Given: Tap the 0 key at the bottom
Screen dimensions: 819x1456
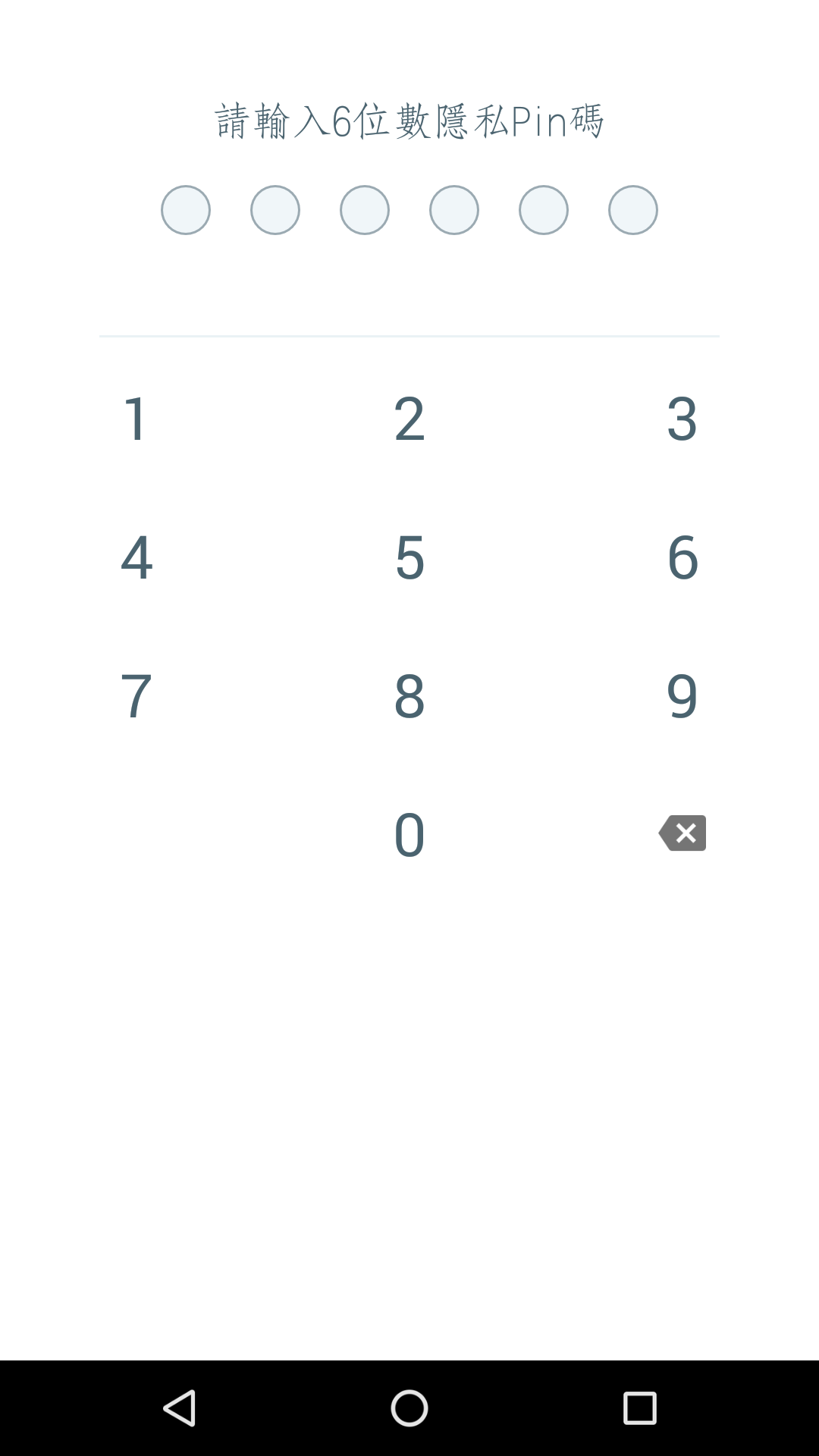Looking at the screenshot, I should pos(409,834).
